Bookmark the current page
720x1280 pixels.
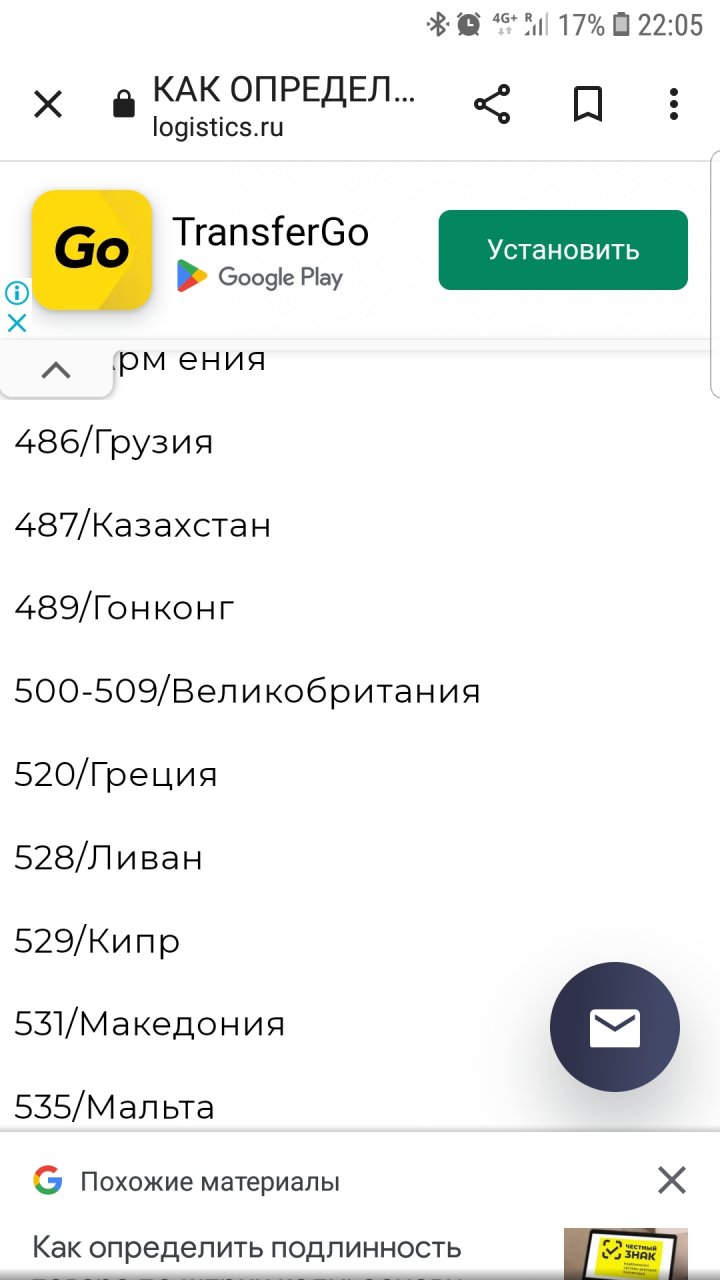point(587,104)
